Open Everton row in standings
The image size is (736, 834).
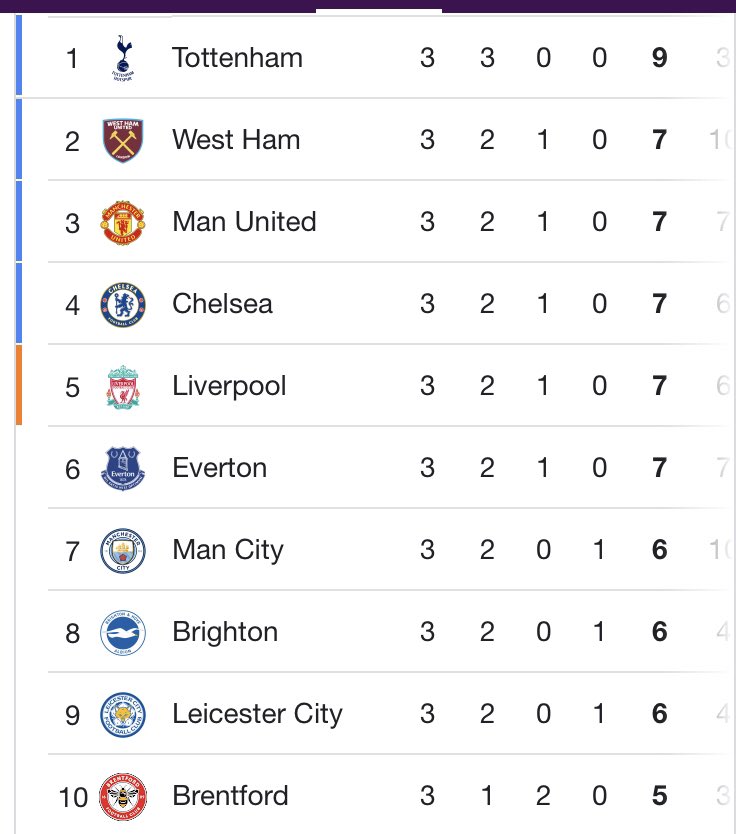coord(219,467)
